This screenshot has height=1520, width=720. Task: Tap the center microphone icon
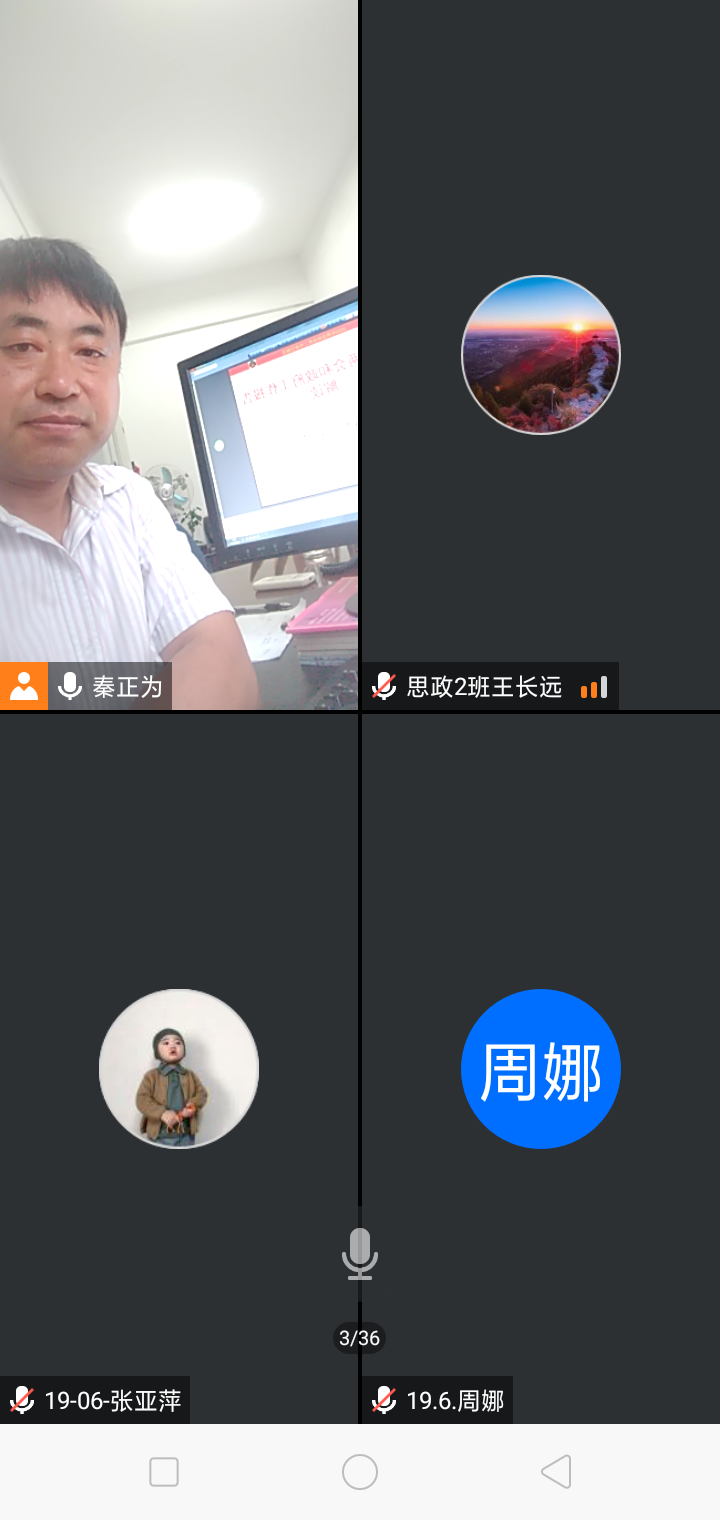[x=359, y=1253]
